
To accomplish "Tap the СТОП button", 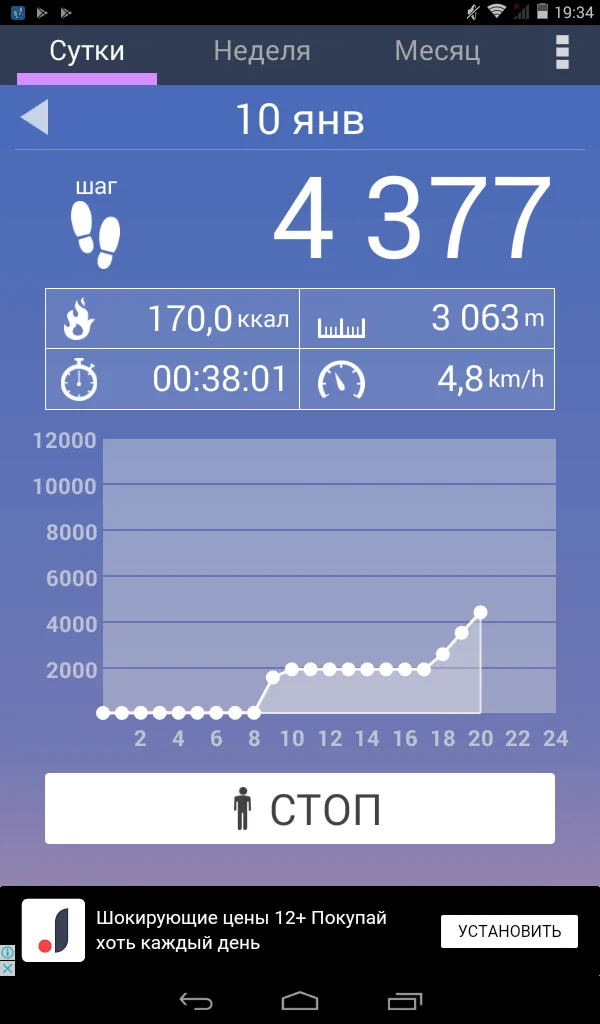I will click(300, 808).
